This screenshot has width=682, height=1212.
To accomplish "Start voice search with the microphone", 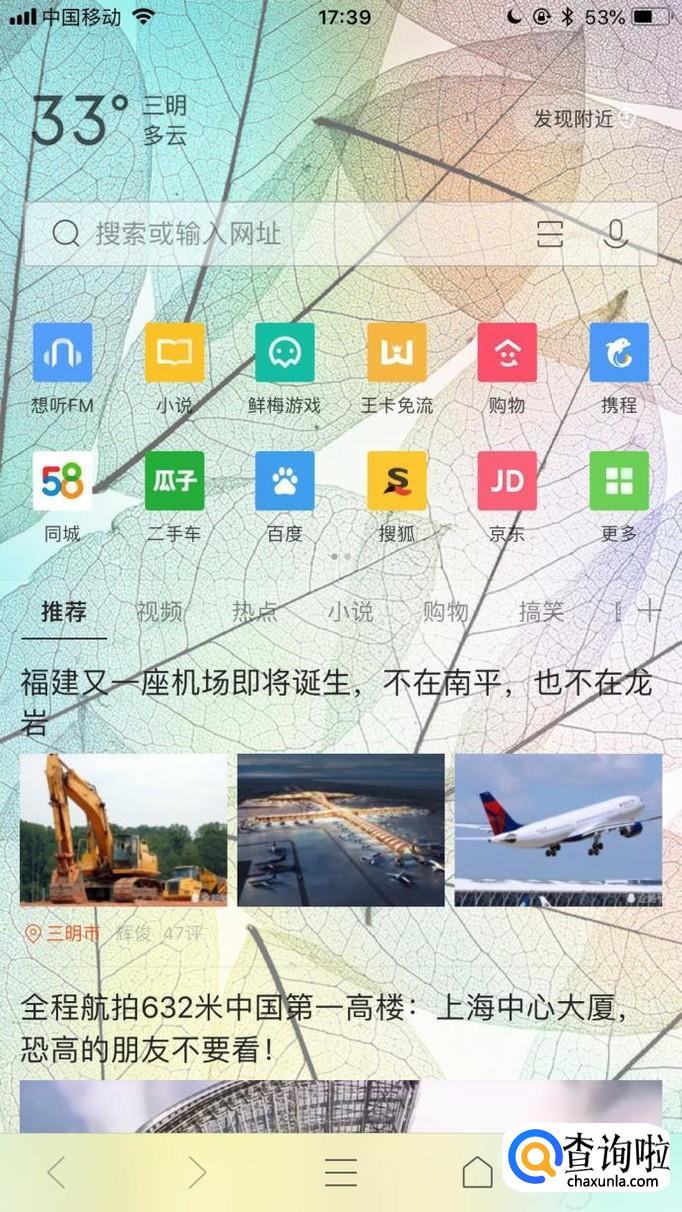I will click(616, 234).
